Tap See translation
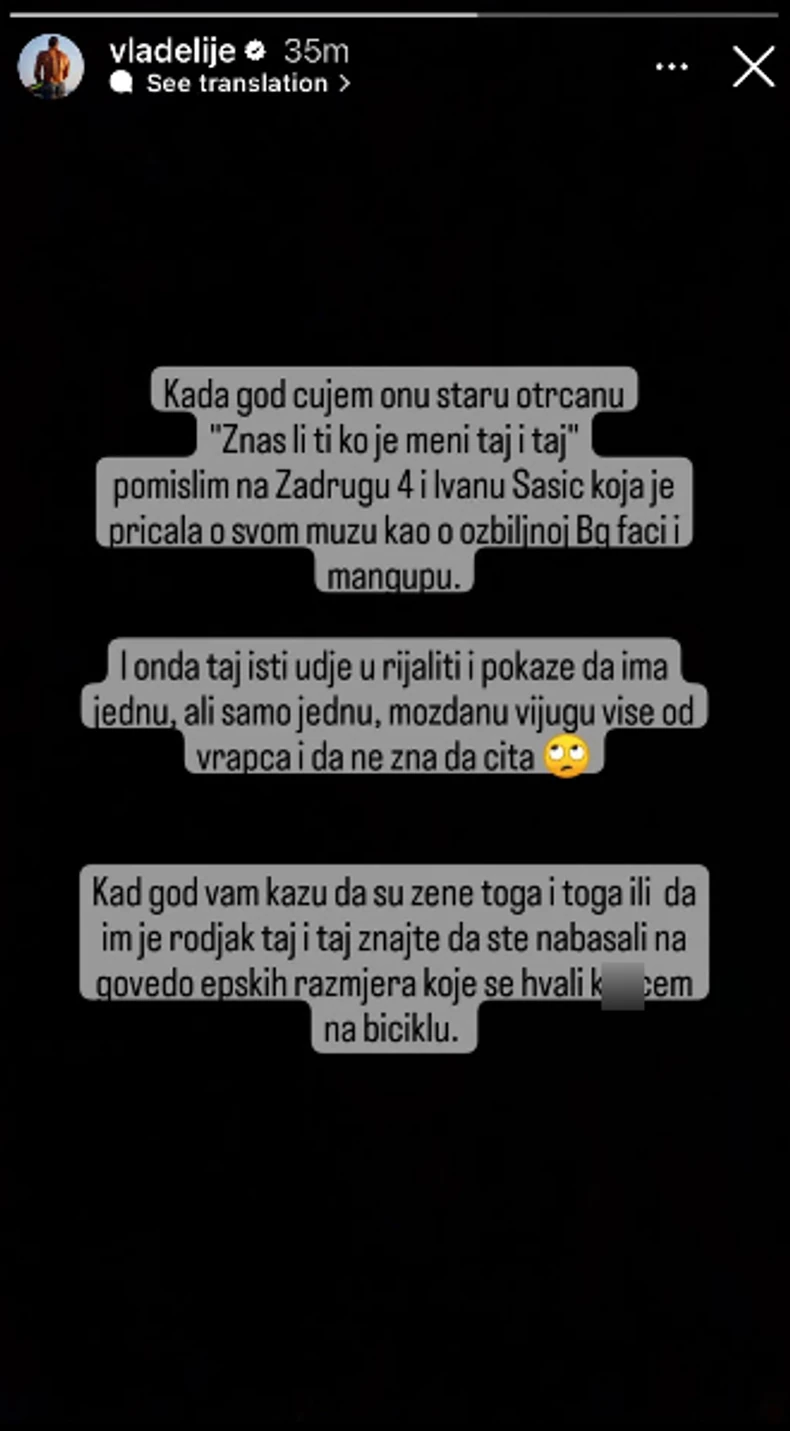790x1431 pixels. point(237,84)
